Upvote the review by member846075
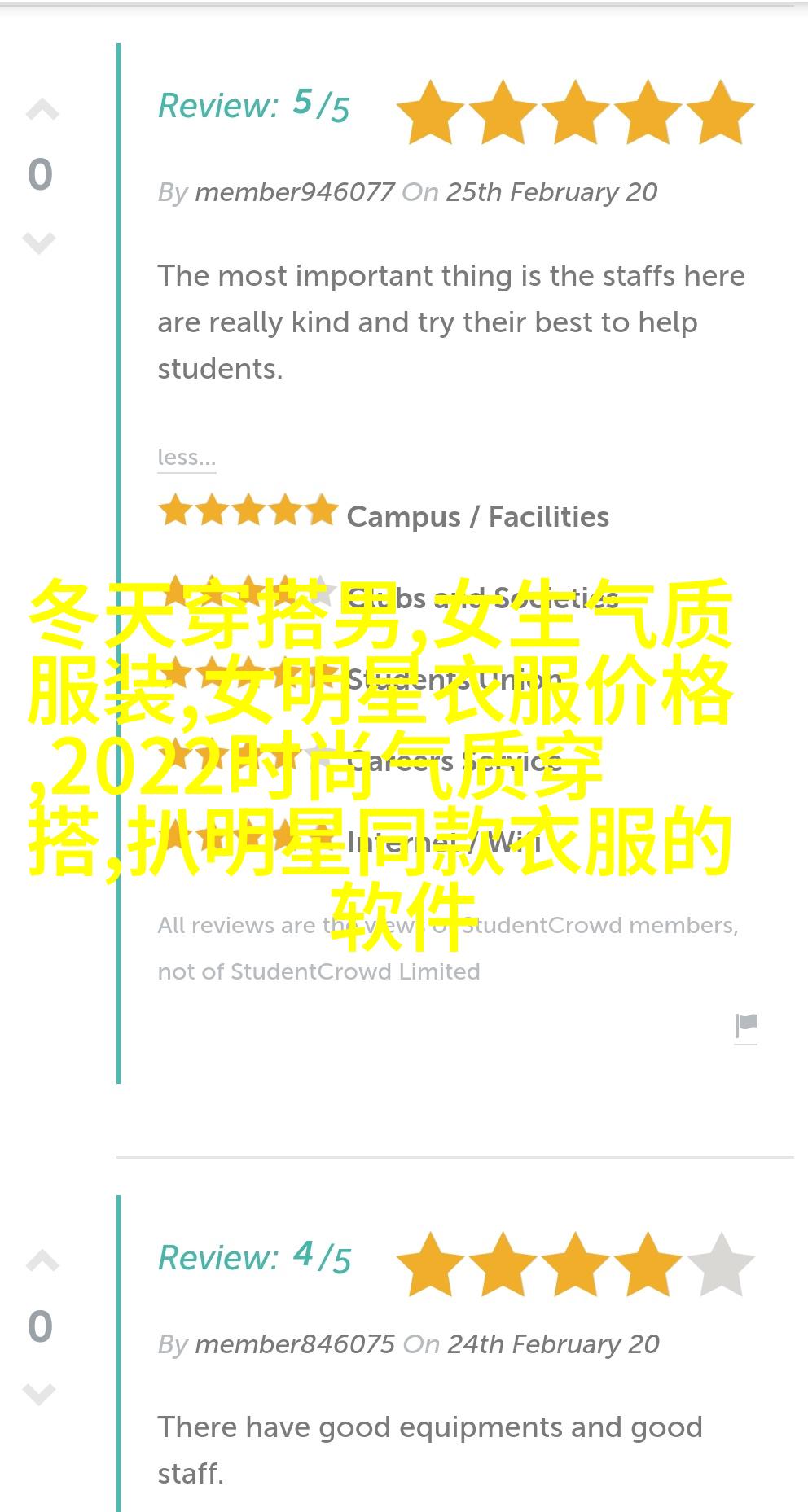This screenshot has width=808, height=1512. click(42, 1261)
